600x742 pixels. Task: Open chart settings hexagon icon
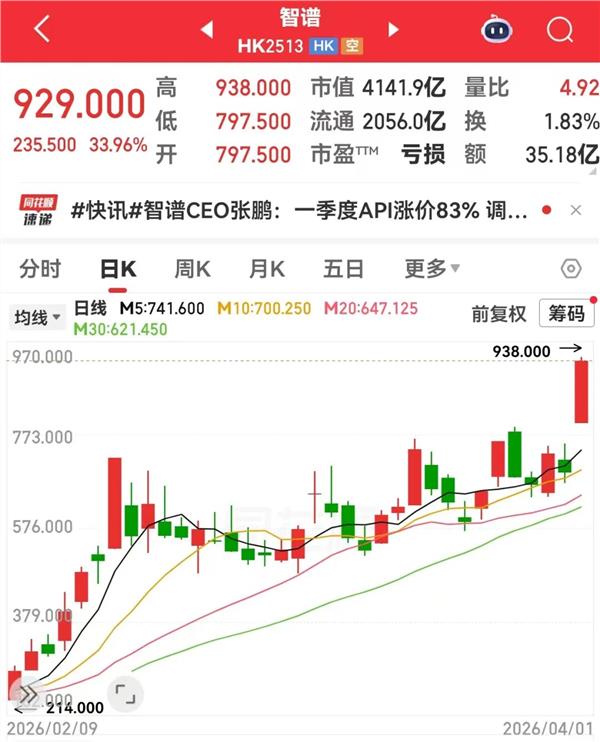pos(571,269)
